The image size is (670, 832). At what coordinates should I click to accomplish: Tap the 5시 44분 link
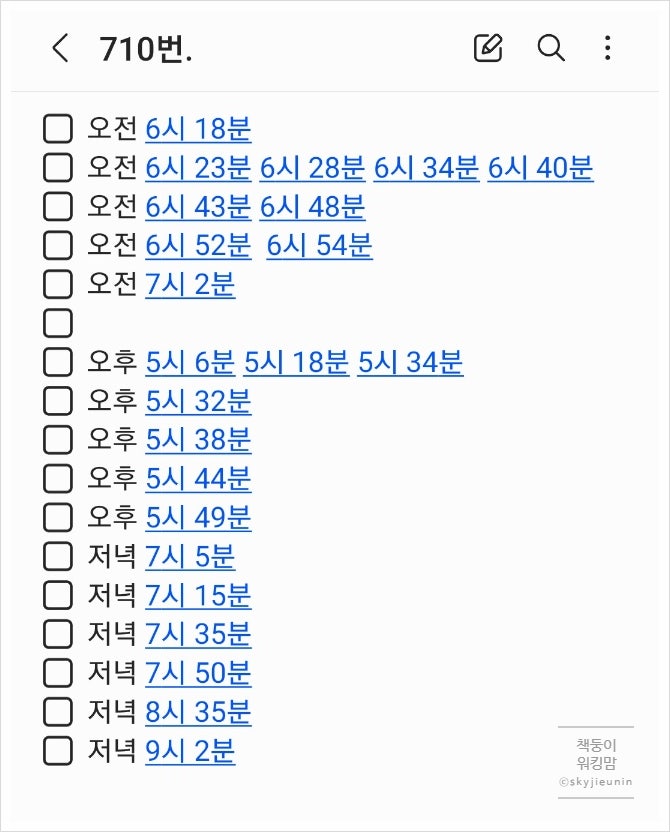(198, 479)
